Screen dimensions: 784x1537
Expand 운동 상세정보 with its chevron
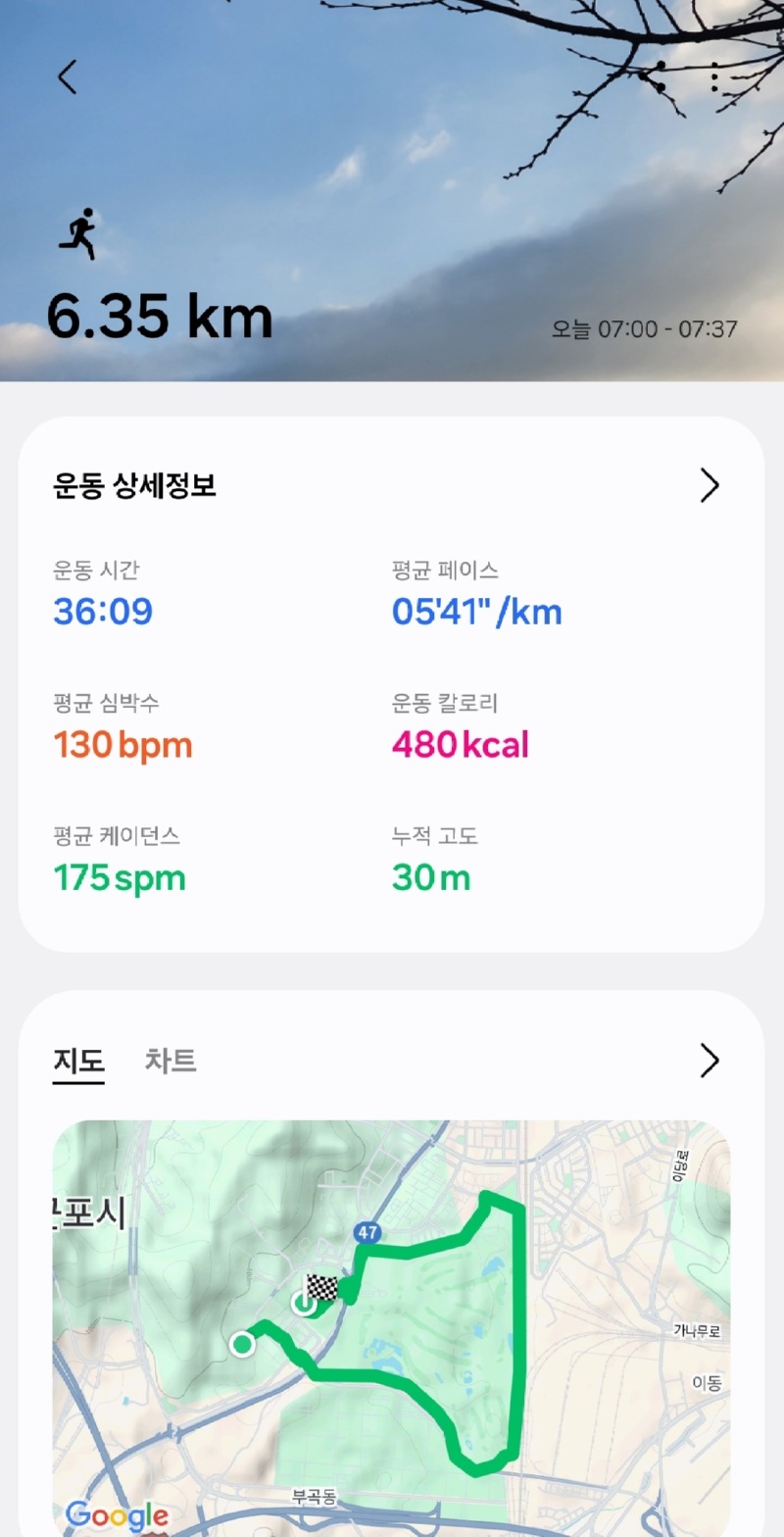(710, 485)
